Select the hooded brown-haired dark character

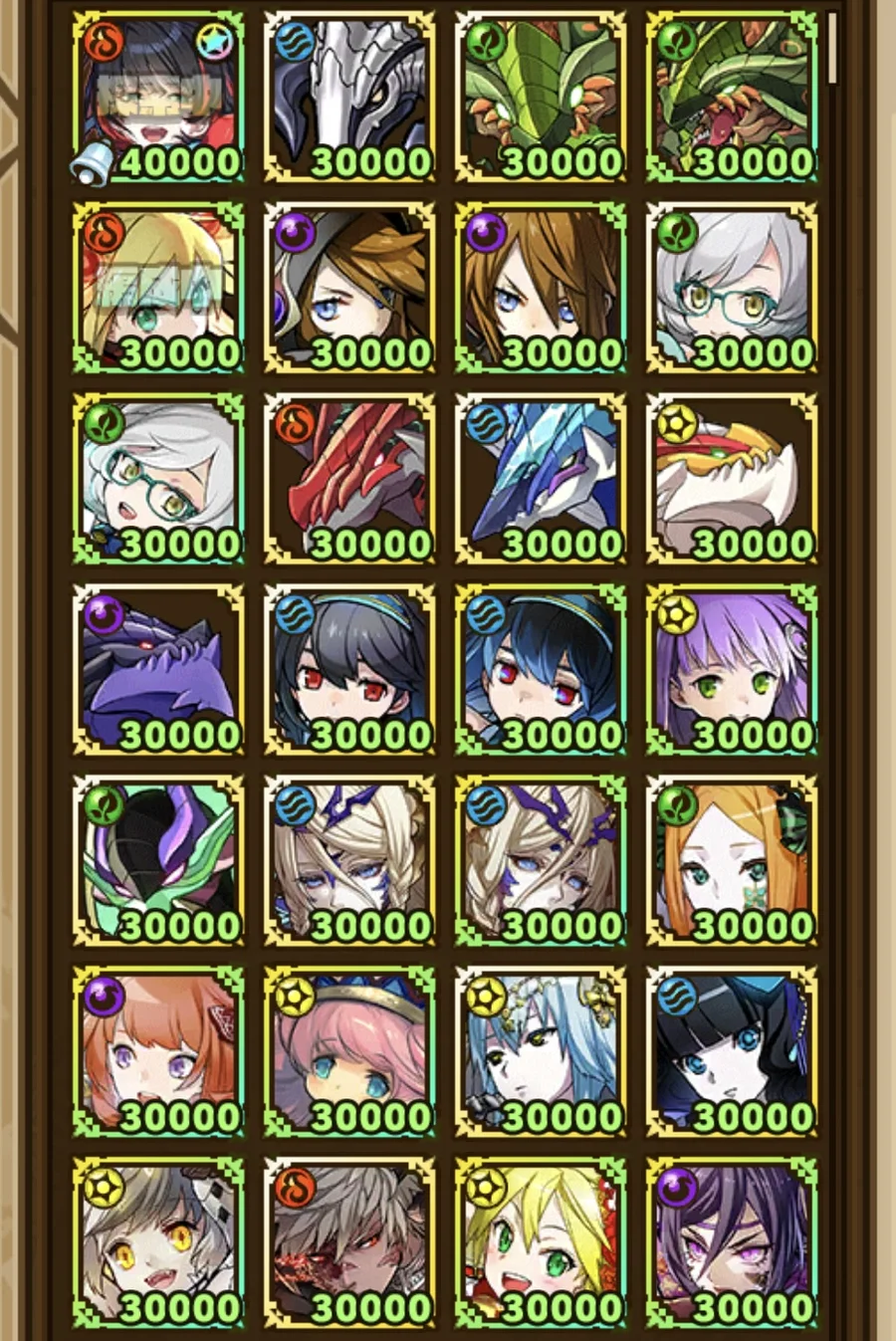(x=349, y=288)
